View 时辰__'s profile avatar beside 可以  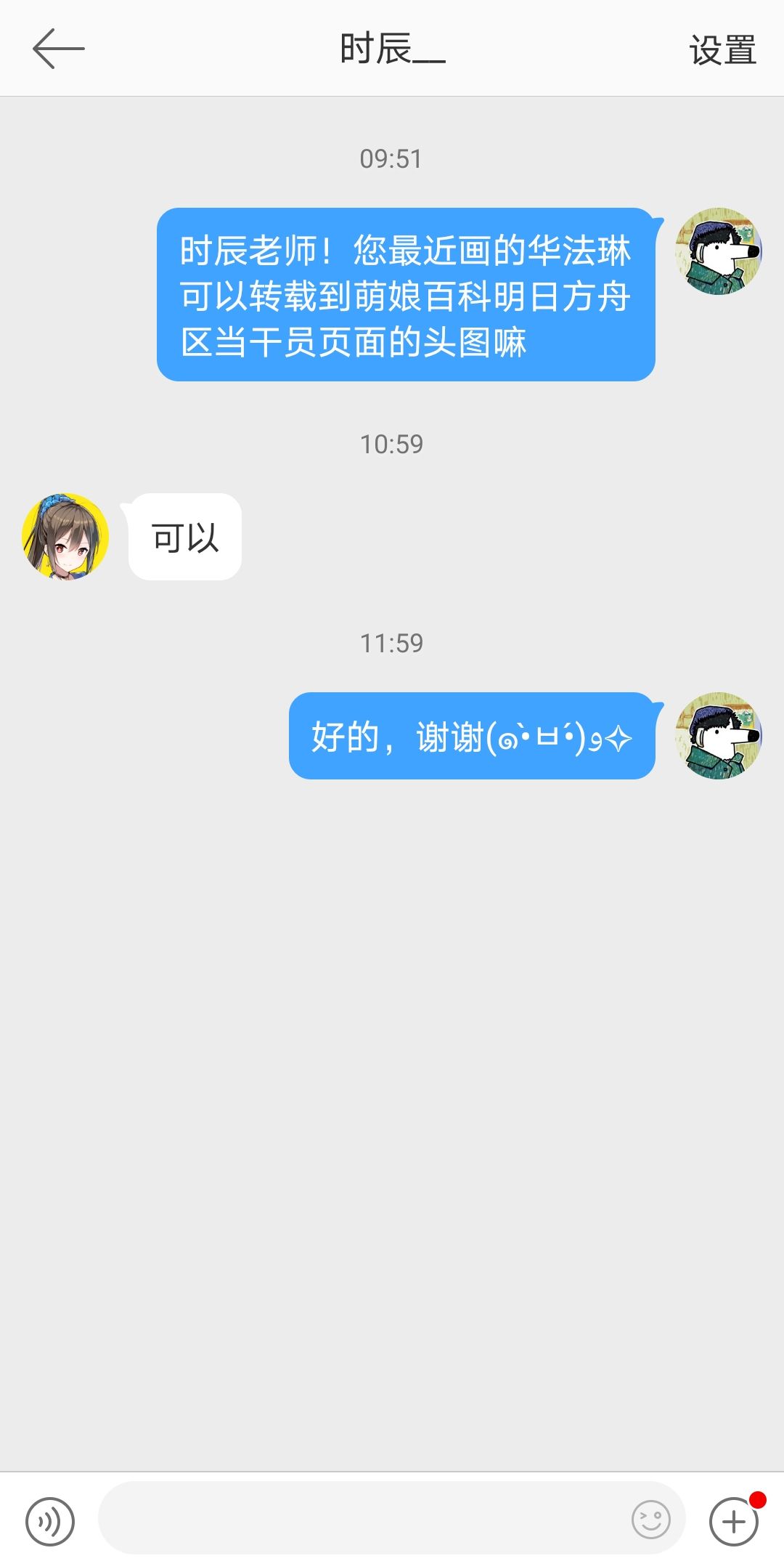click(65, 537)
